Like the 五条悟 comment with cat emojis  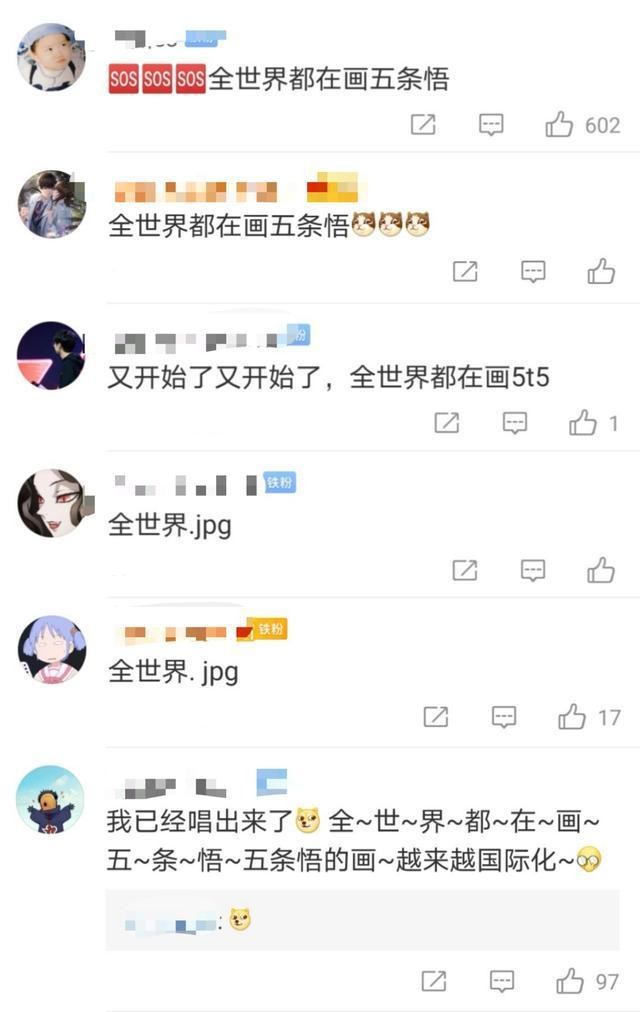click(x=601, y=271)
